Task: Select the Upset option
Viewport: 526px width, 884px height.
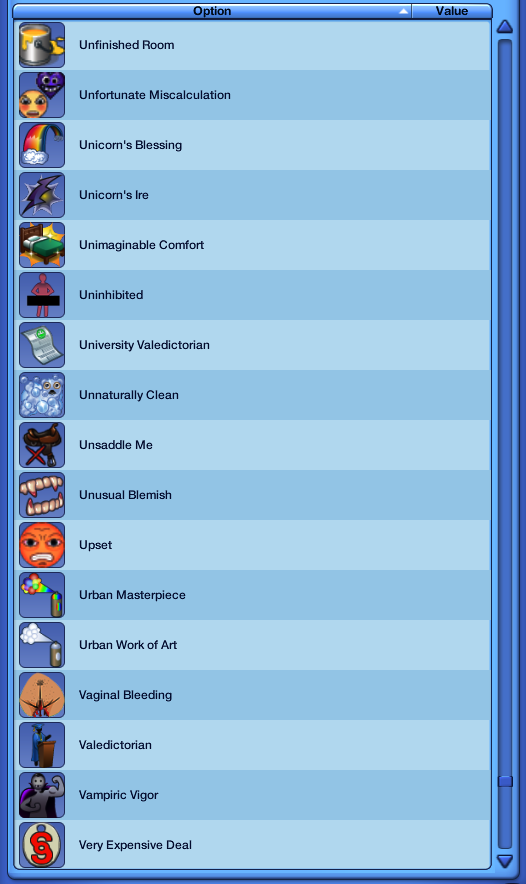Action: coord(253,545)
